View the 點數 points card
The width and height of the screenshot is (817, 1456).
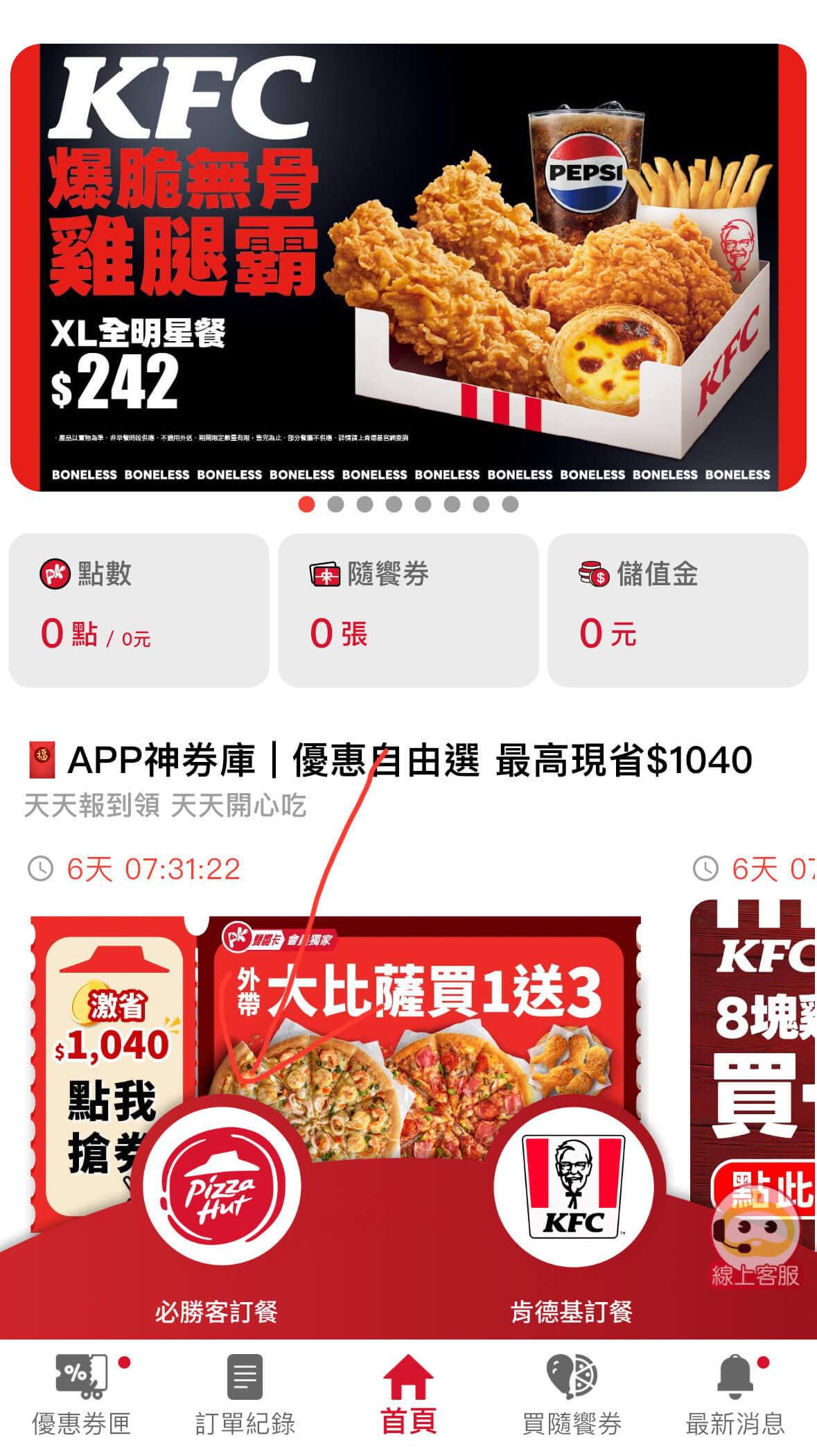pos(139,610)
